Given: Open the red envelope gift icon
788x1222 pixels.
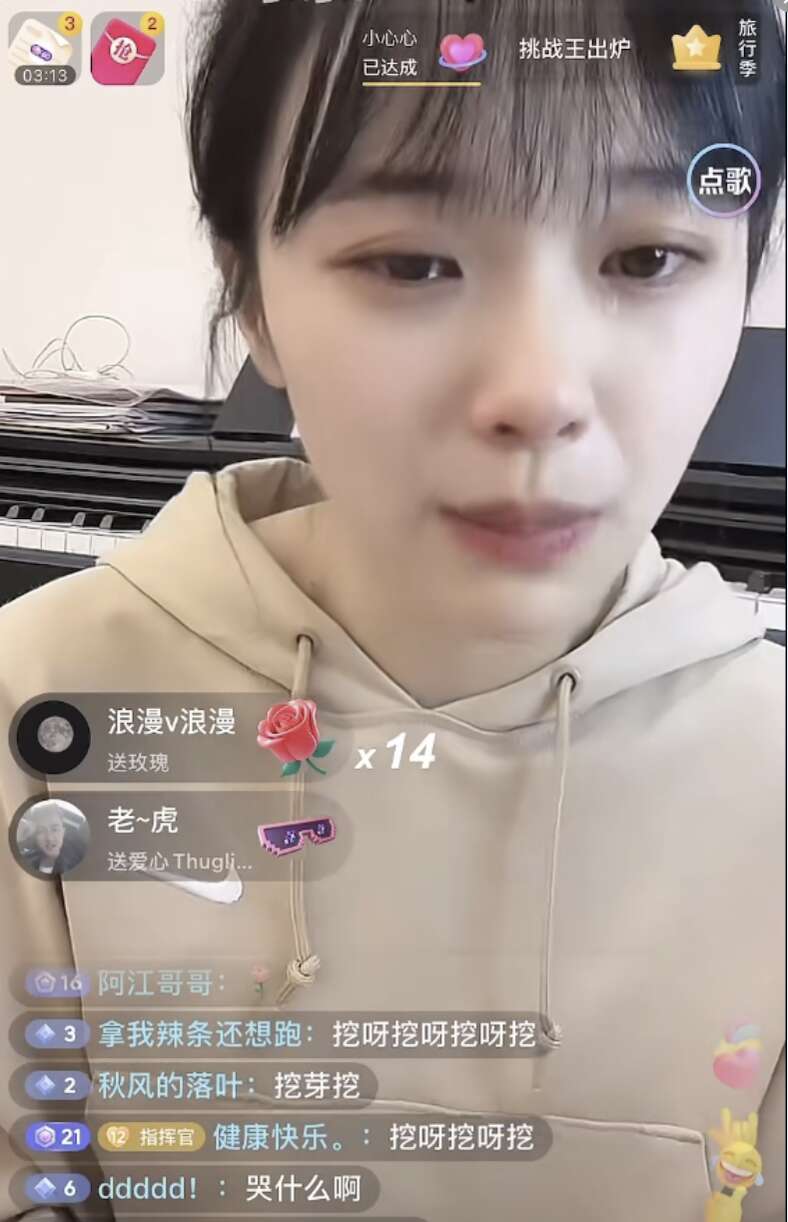Looking at the screenshot, I should coord(127,48).
